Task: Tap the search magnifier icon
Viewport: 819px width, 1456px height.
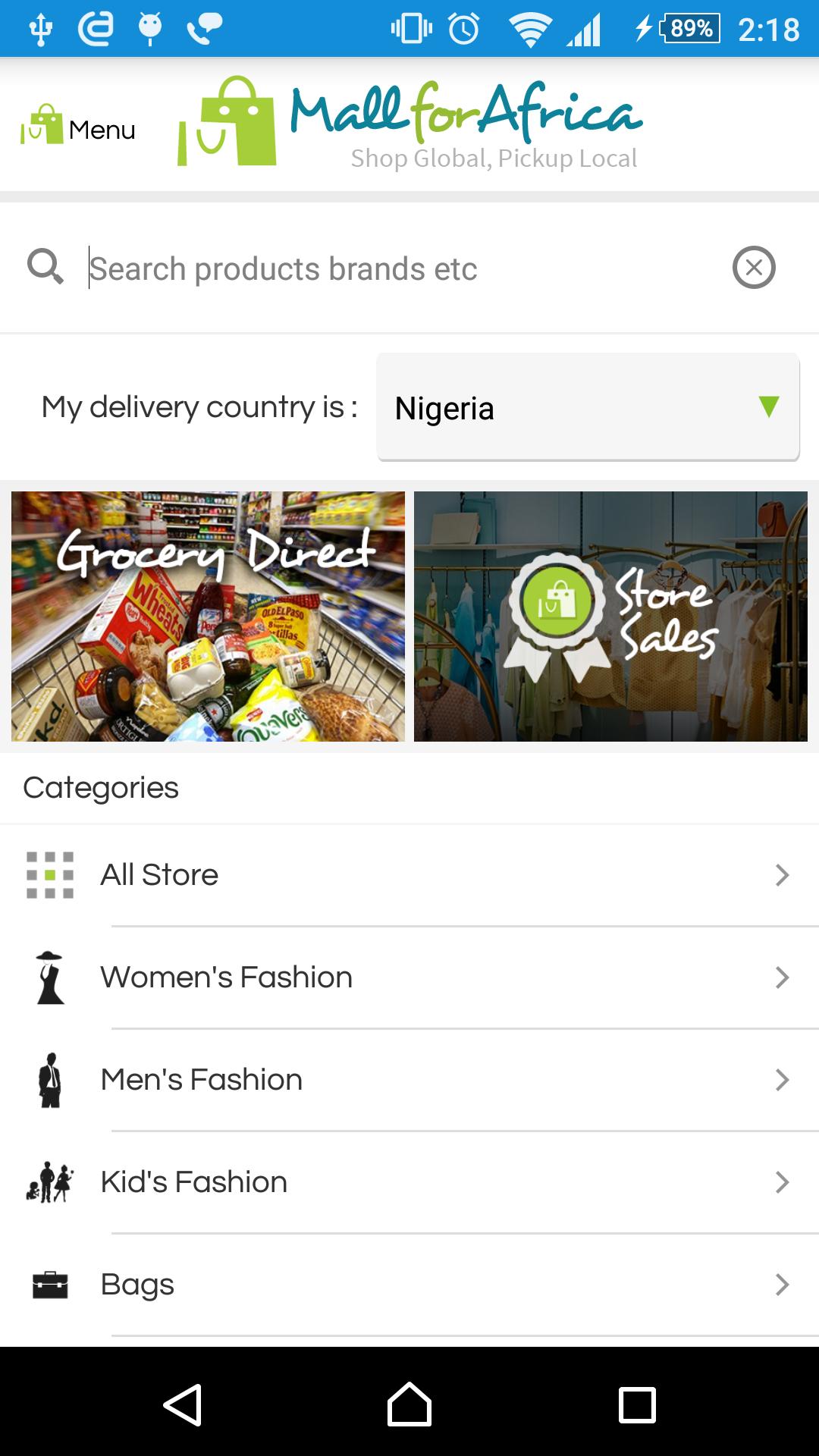Action: point(44,266)
